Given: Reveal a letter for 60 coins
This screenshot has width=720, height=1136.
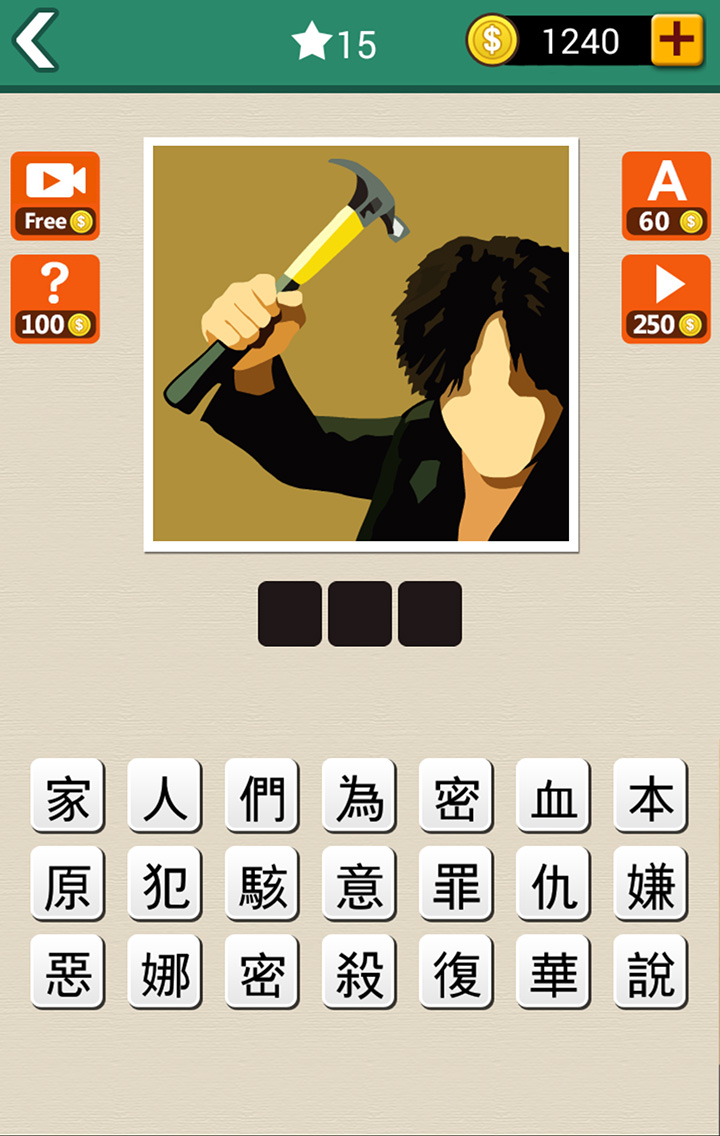Looking at the screenshot, I should tap(666, 196).
